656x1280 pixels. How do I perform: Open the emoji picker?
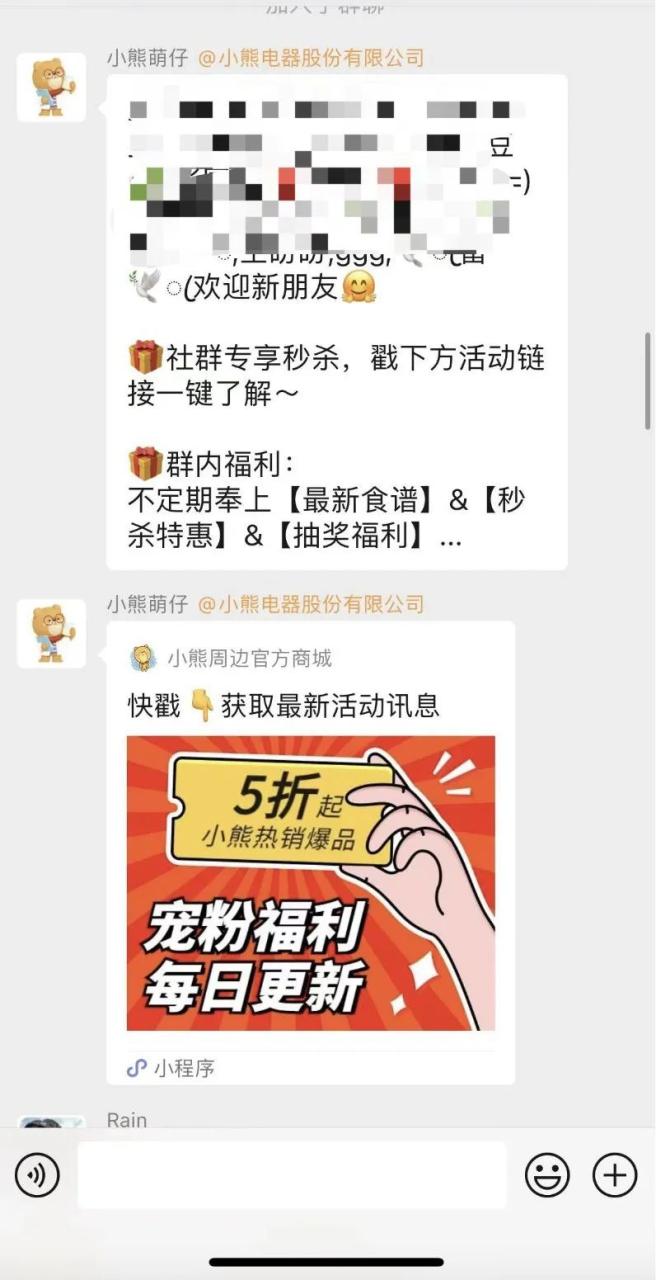click(547, 1175)
